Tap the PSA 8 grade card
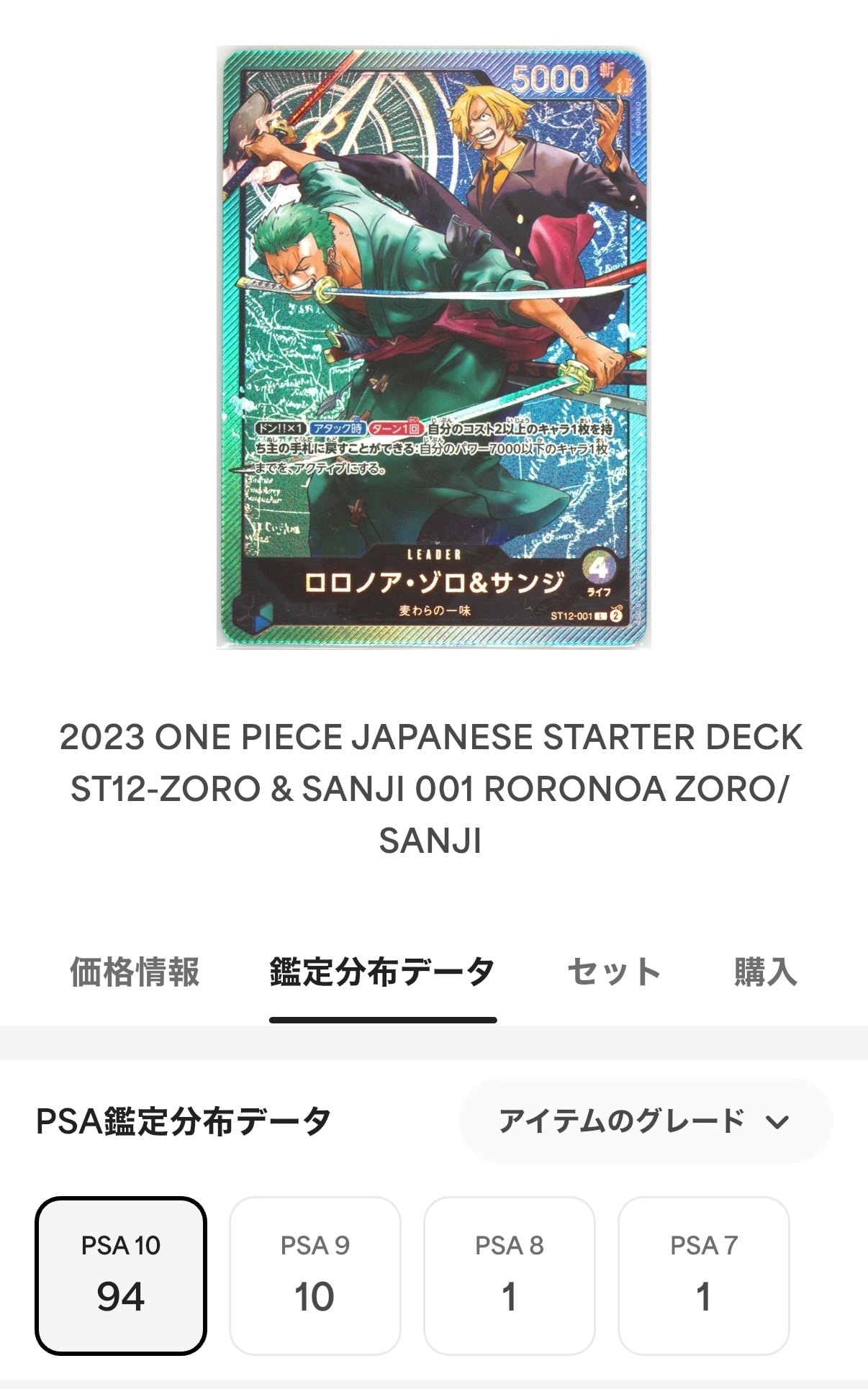This screenshot has height=1389, width=868. [x=510, y=1275]
